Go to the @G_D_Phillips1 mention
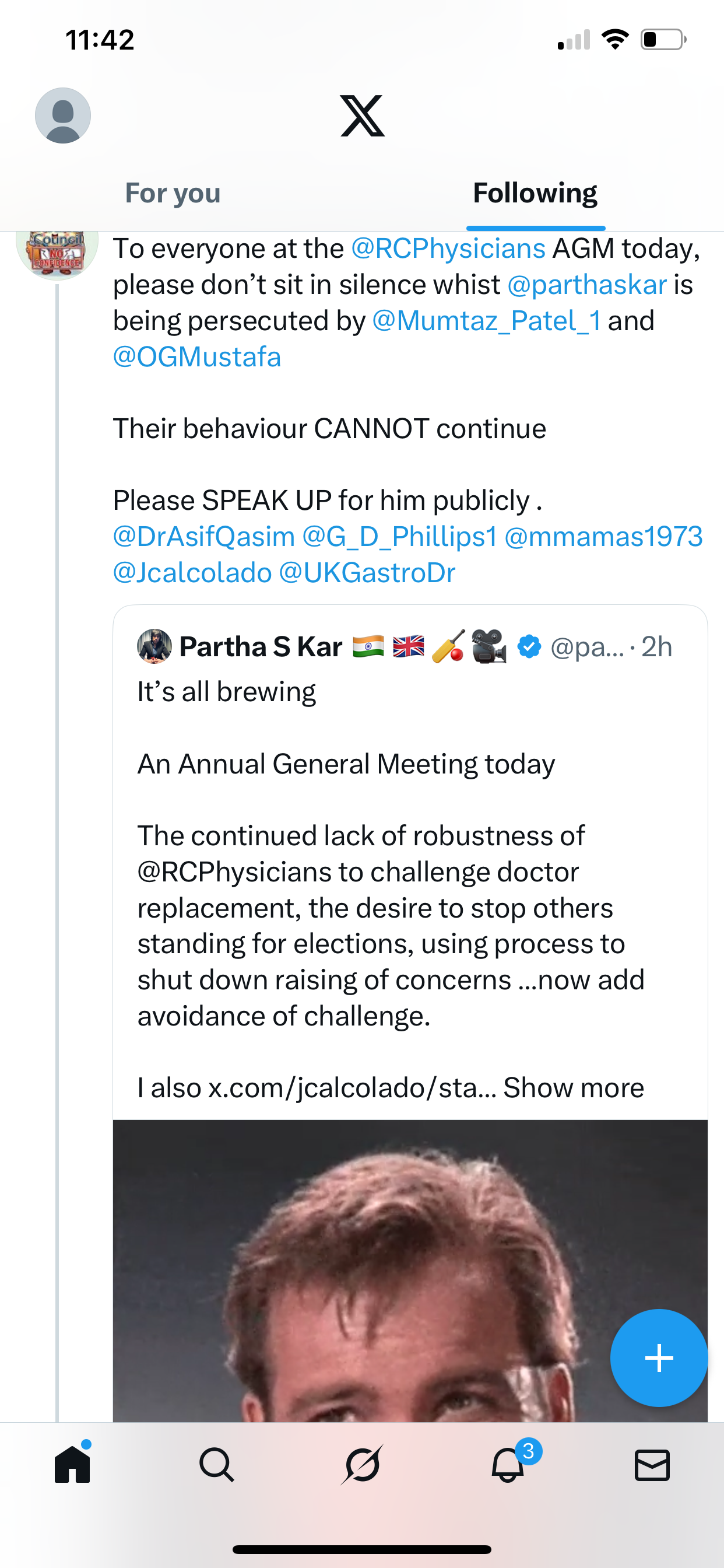The height and width of the screenshot is (1568, 724). (x=400, y=536)
